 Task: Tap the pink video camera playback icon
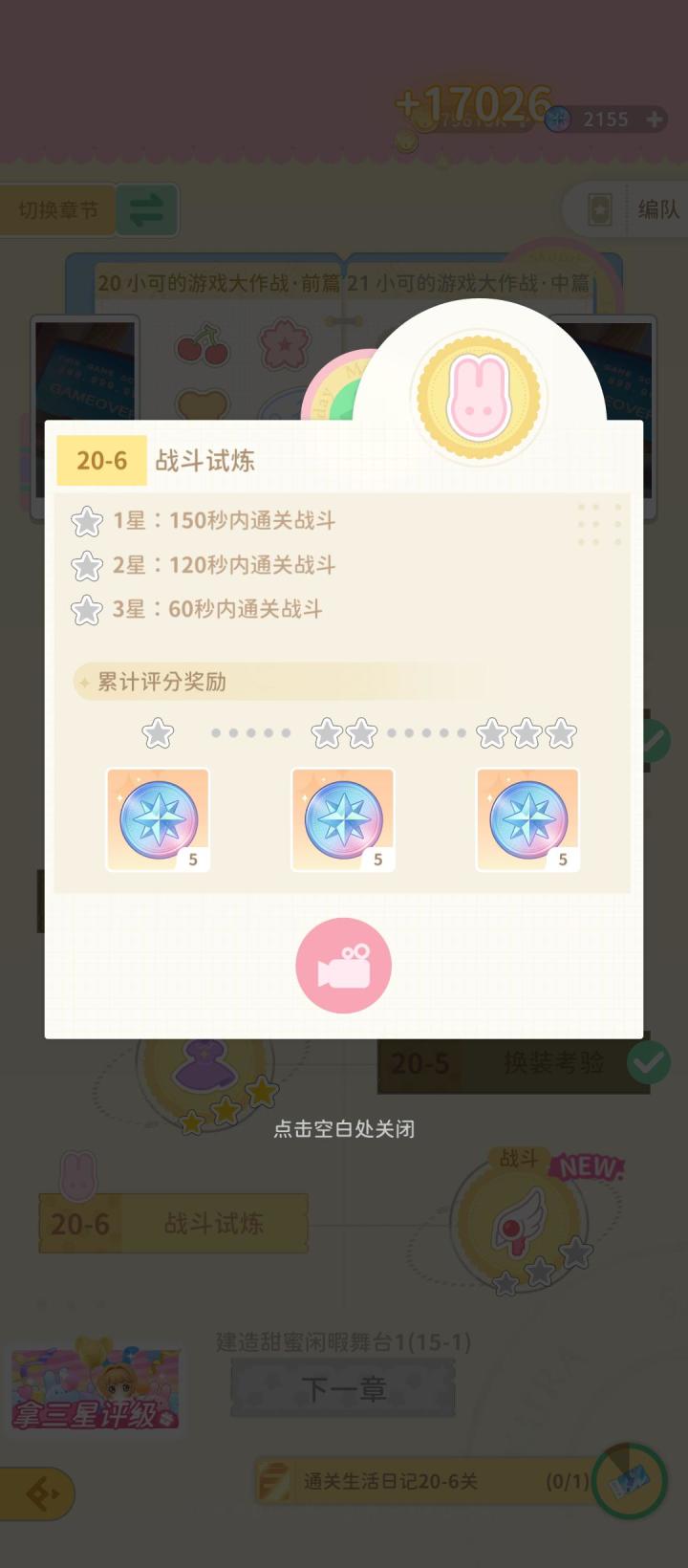343,964
